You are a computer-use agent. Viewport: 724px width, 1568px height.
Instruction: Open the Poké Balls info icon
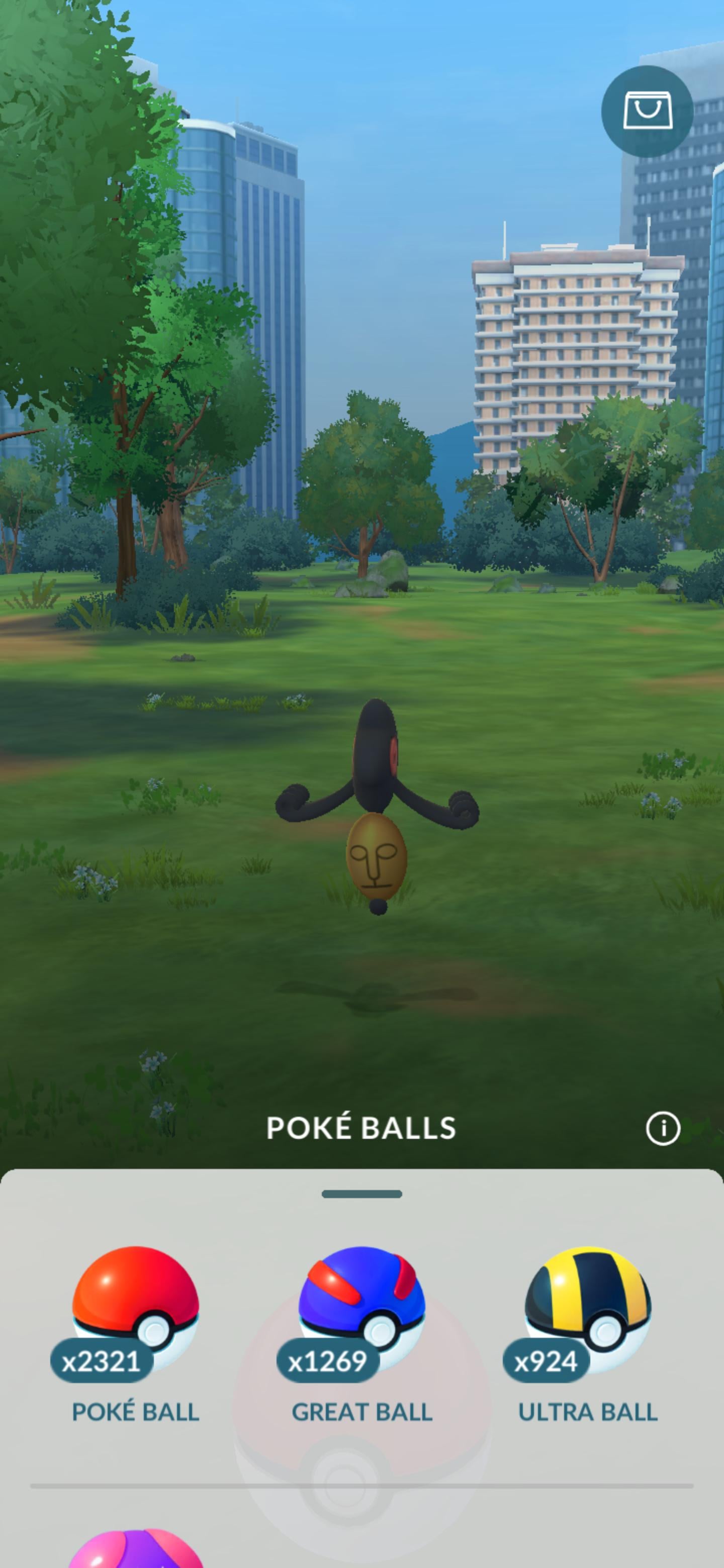tap(663, 1129)
